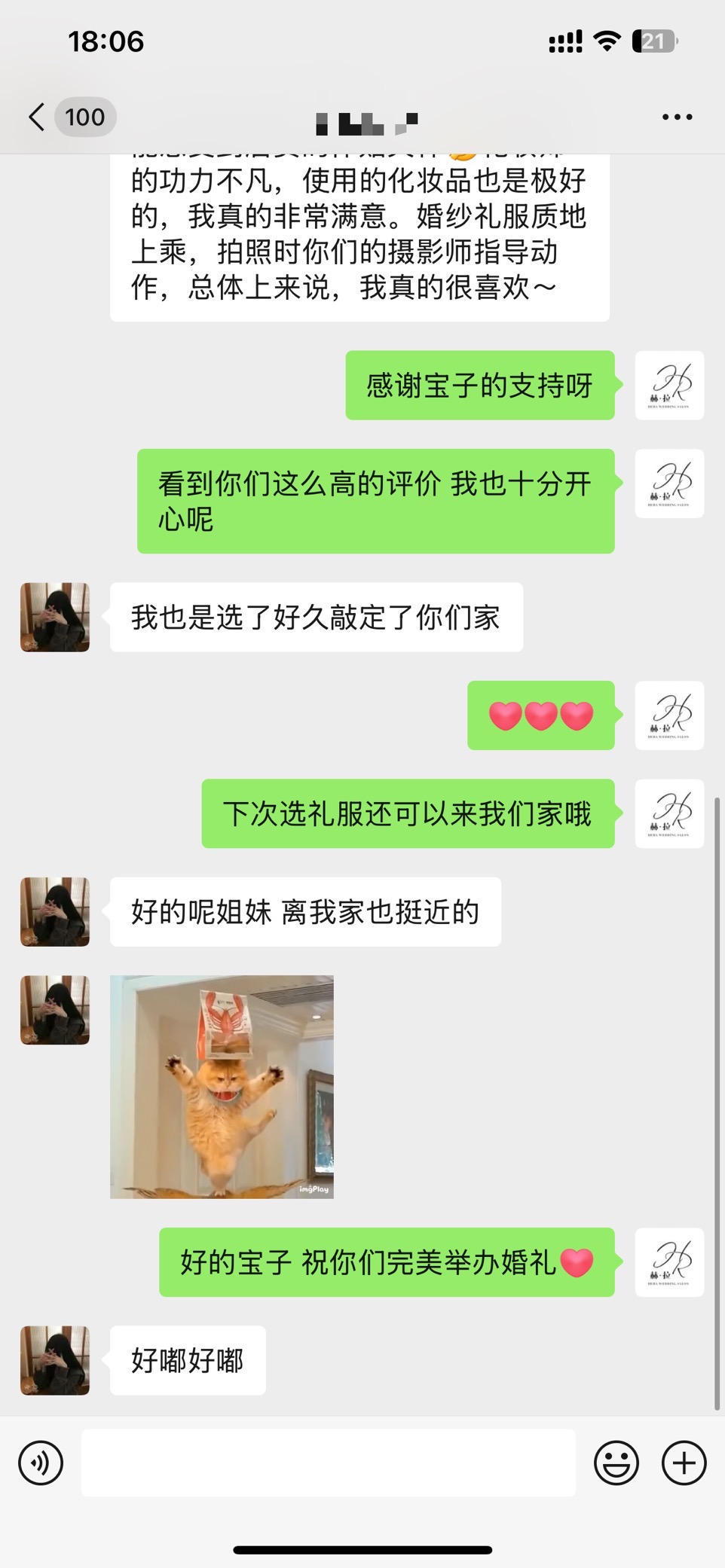Image resolution: width=725 pixels, height=1568 pixels.
Task: Tap the message text field
Action: (329, 1463)
